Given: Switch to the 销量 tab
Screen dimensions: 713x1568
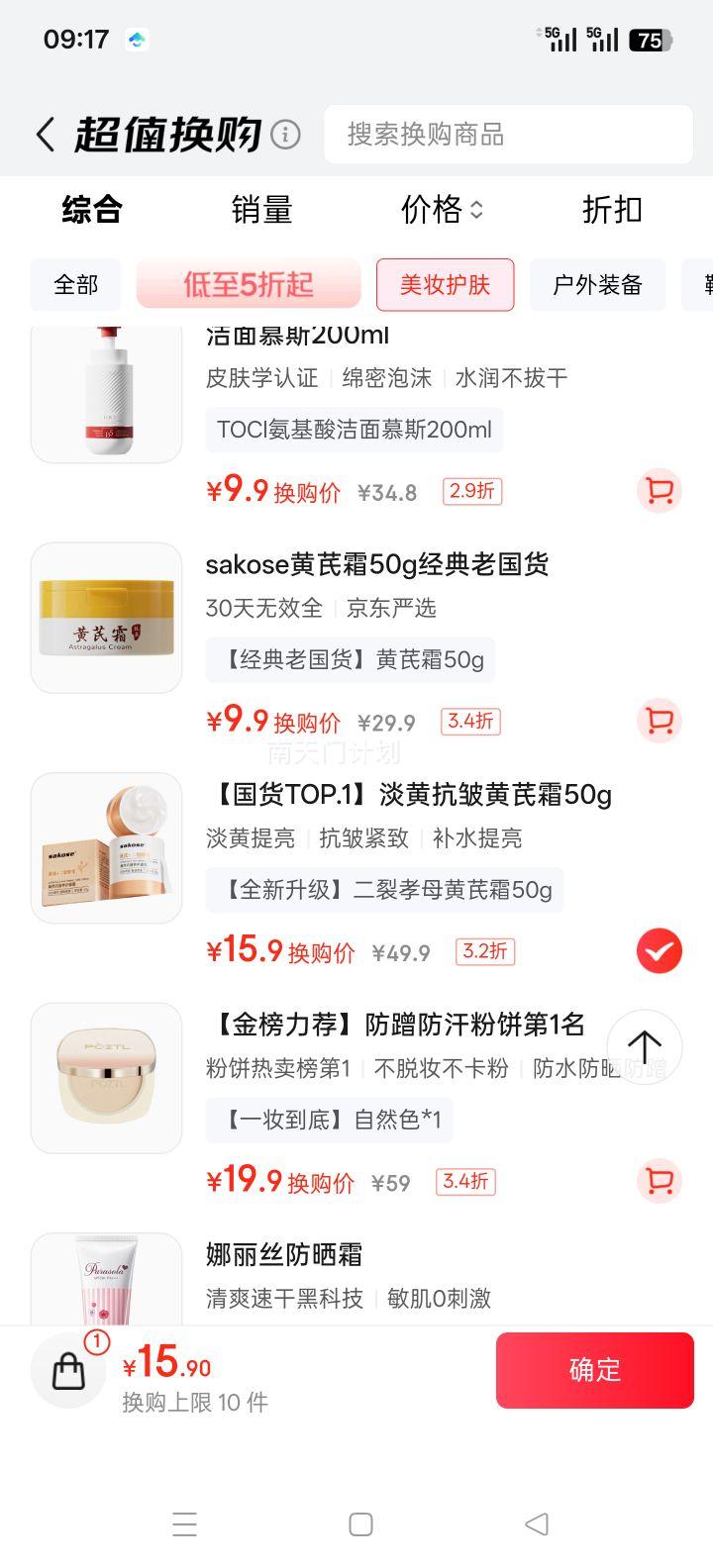Looking at the screenshot, I should [261, 210].
